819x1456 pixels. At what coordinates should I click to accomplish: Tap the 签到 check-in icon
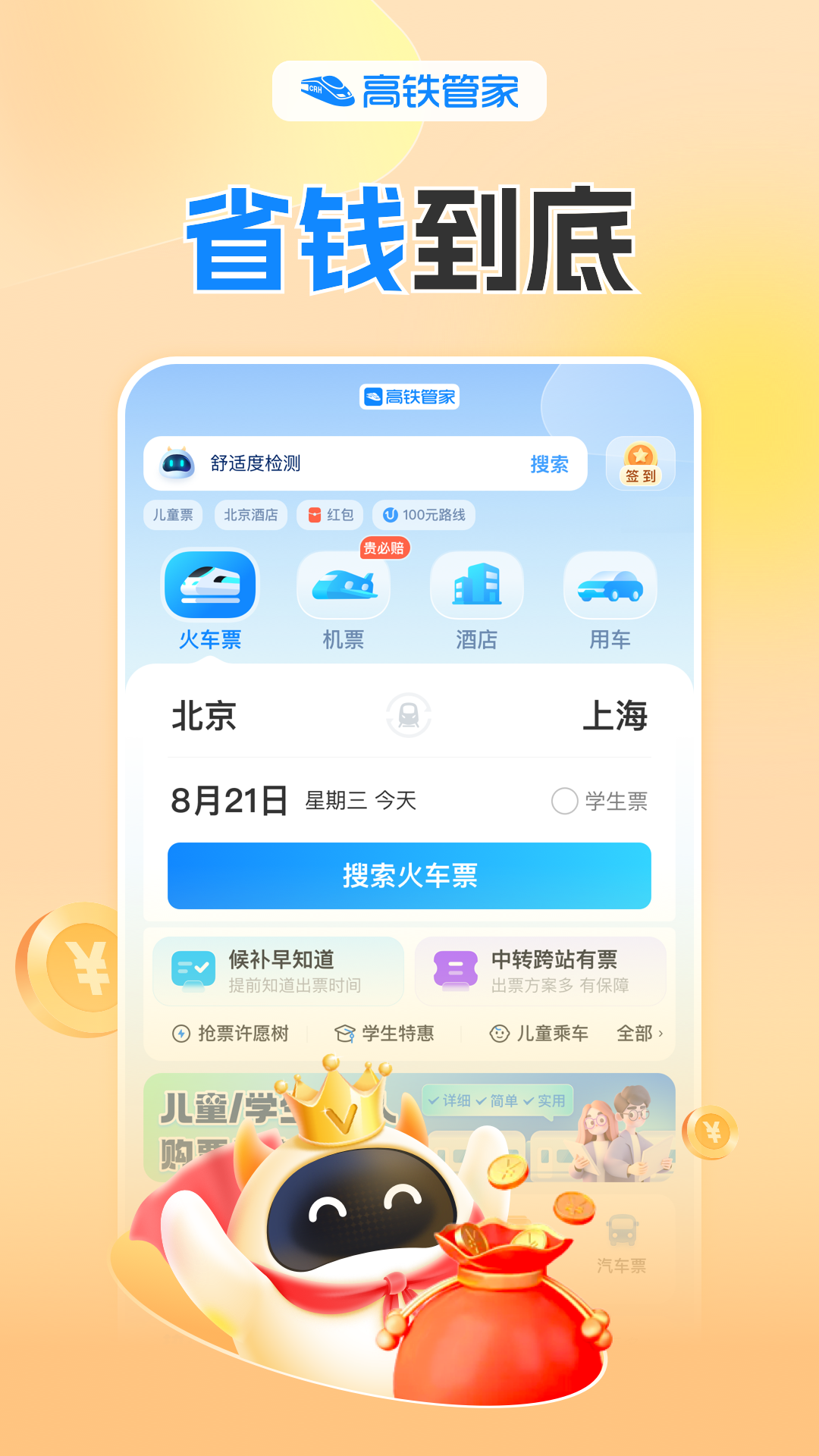point(641,463)
